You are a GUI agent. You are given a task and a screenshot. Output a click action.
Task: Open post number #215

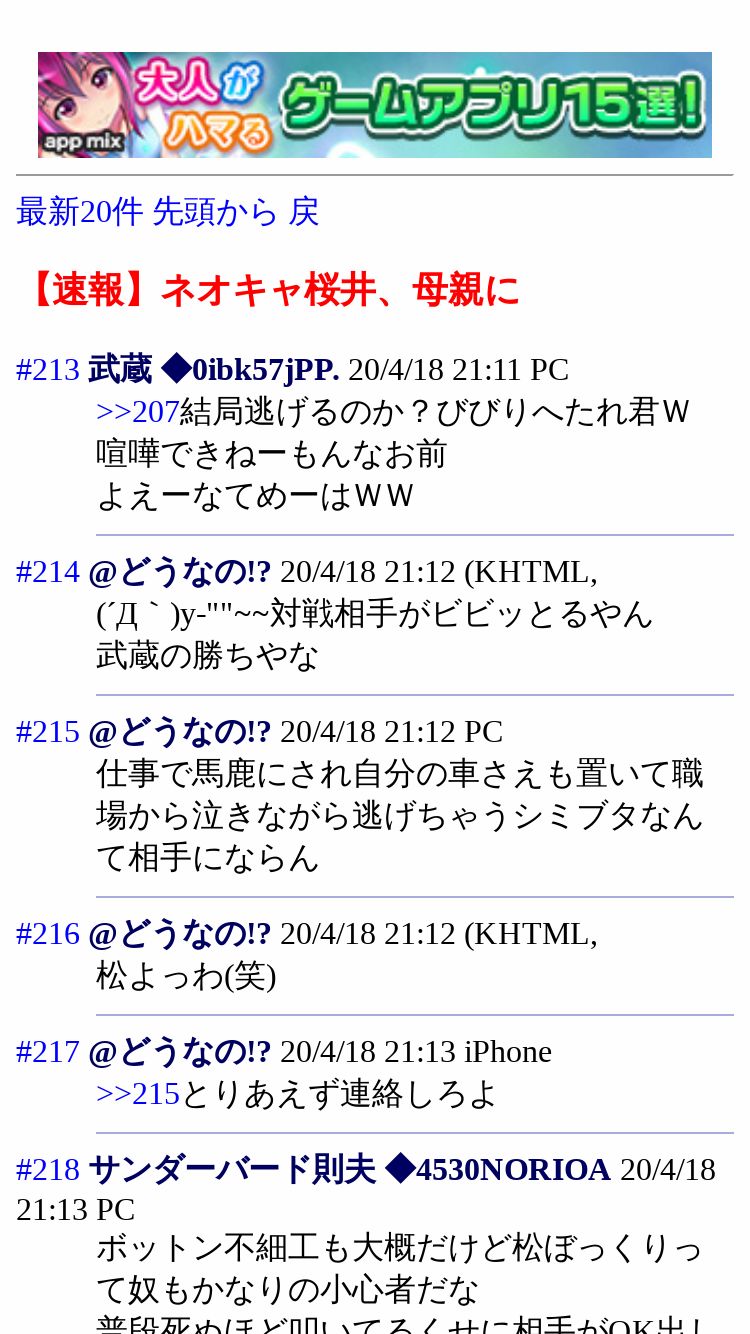tap(48, 732)
